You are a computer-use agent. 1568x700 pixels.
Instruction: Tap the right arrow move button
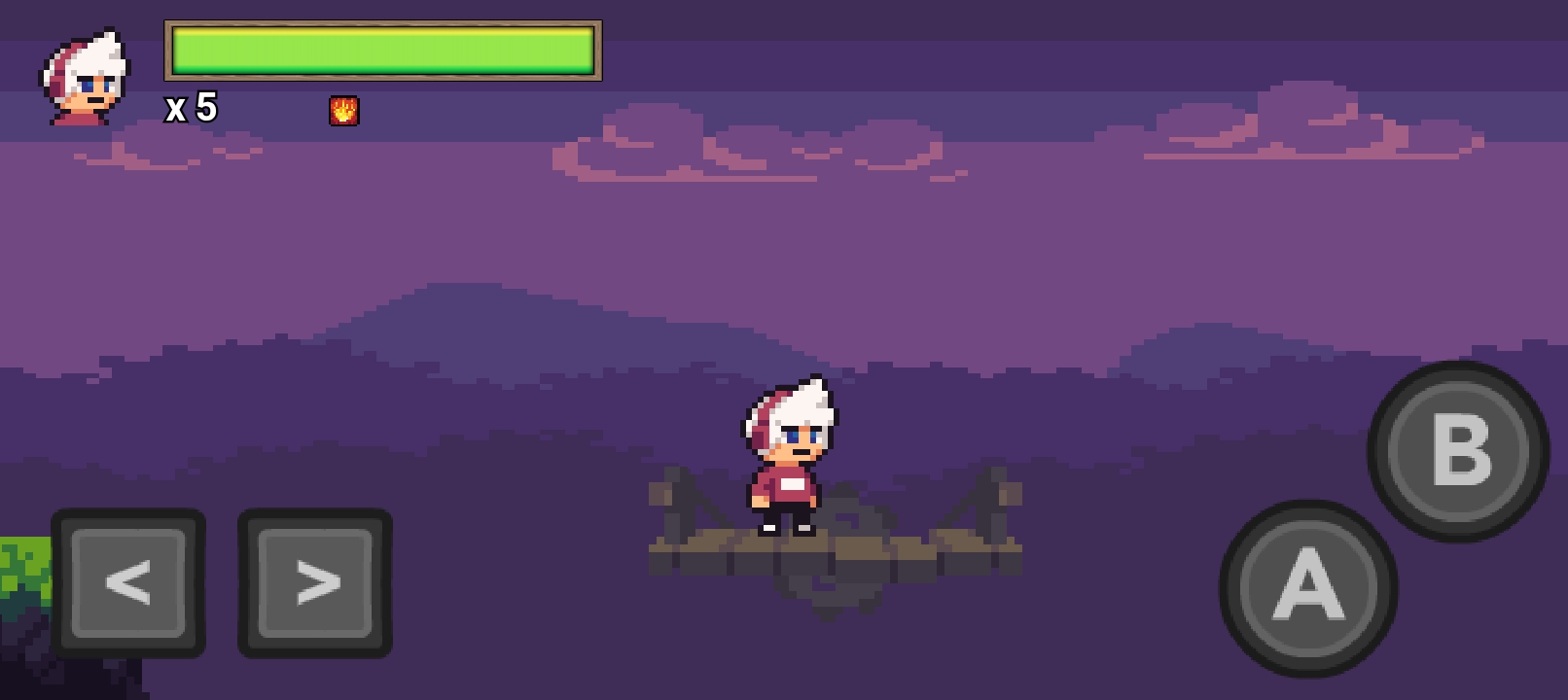click(315, 583)
